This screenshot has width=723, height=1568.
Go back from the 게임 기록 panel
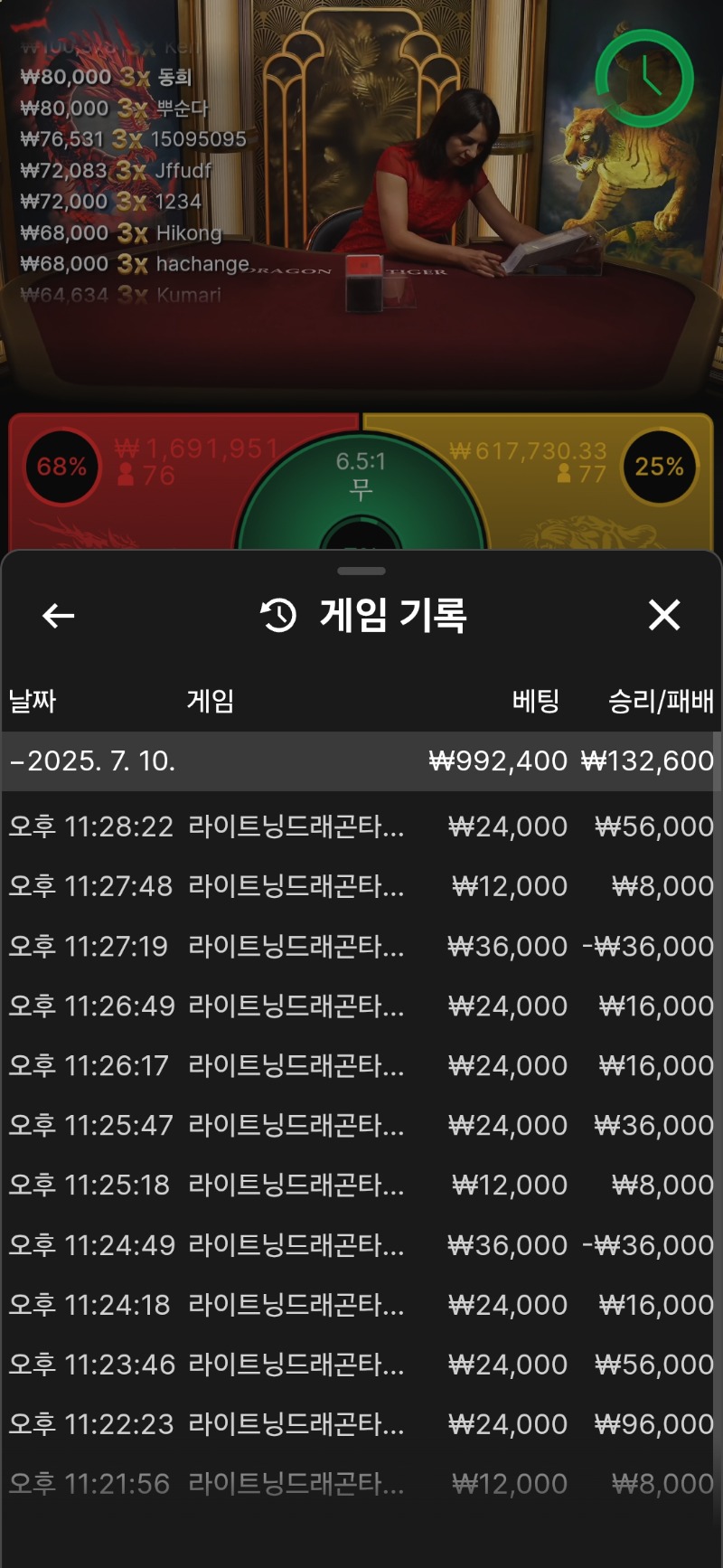point(59,617)
